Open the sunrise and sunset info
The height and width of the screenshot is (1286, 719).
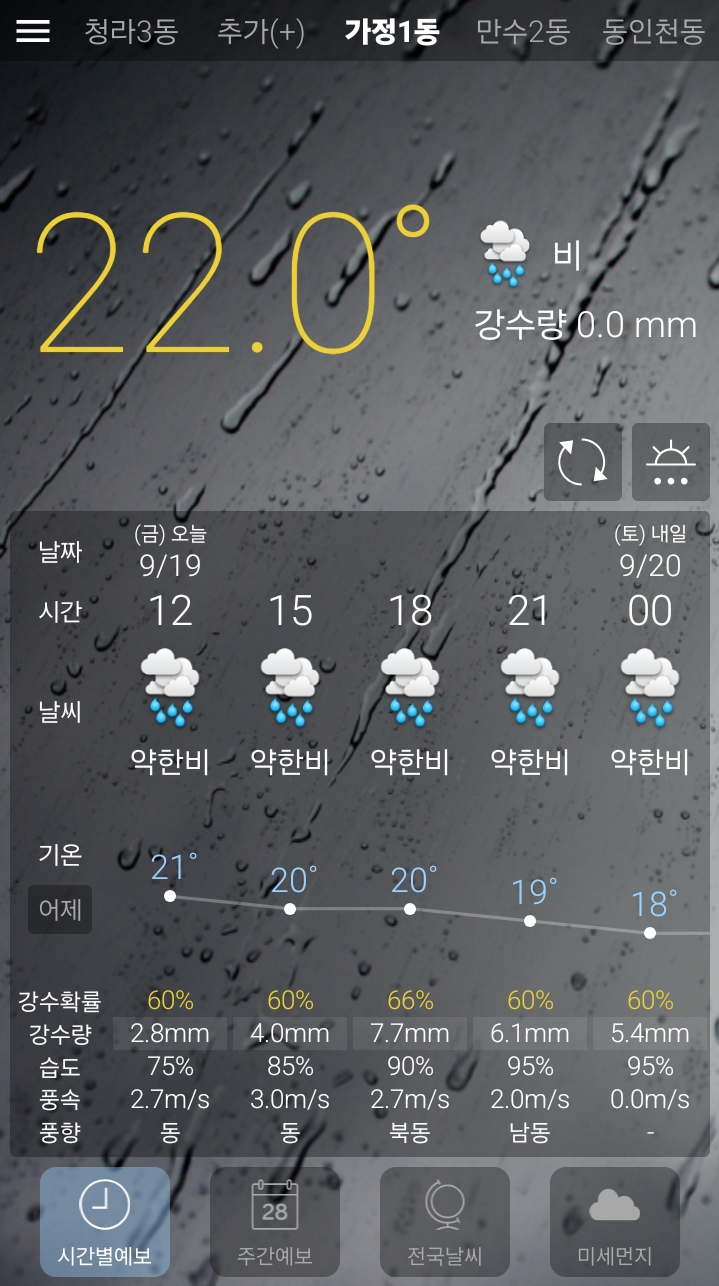click(x=670, y=462)
